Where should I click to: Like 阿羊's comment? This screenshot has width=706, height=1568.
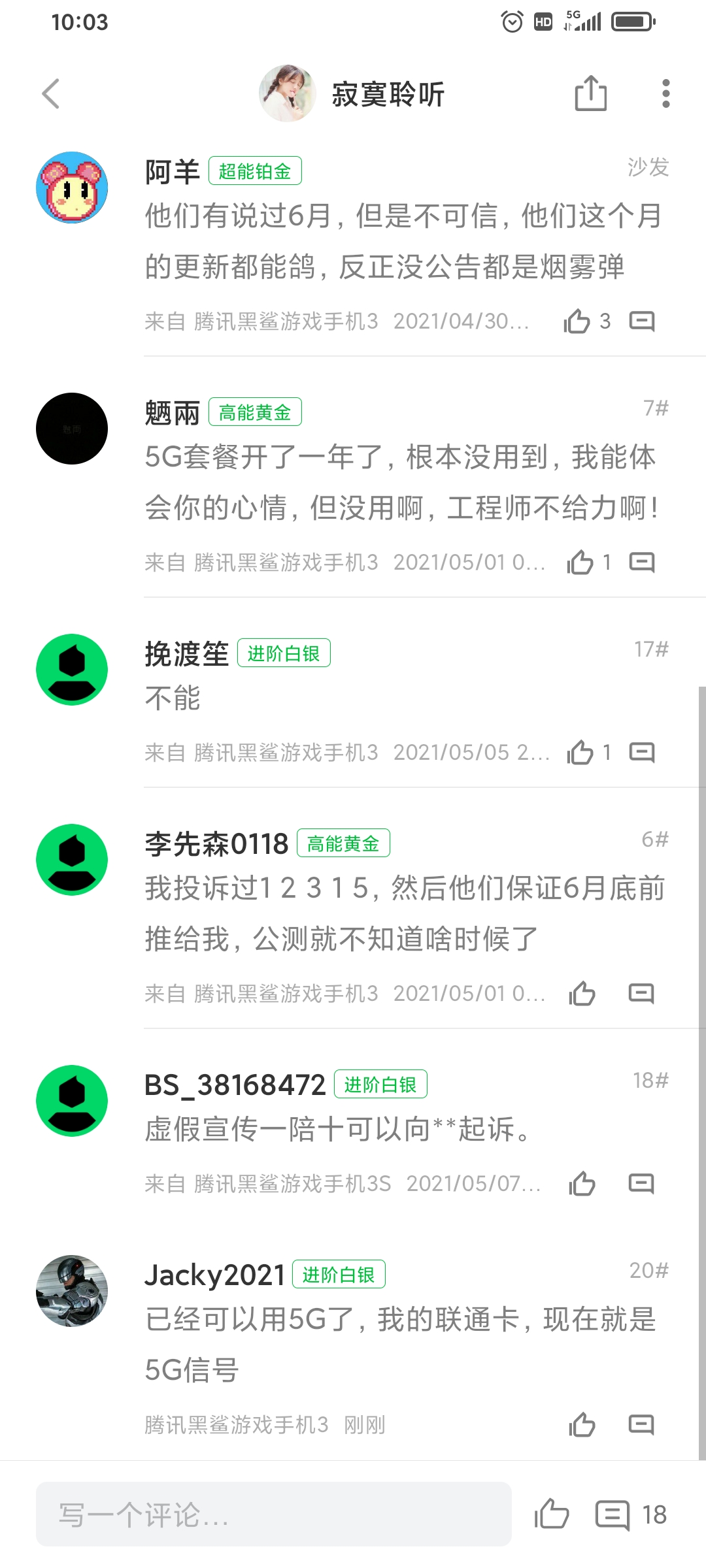point(577,321)
